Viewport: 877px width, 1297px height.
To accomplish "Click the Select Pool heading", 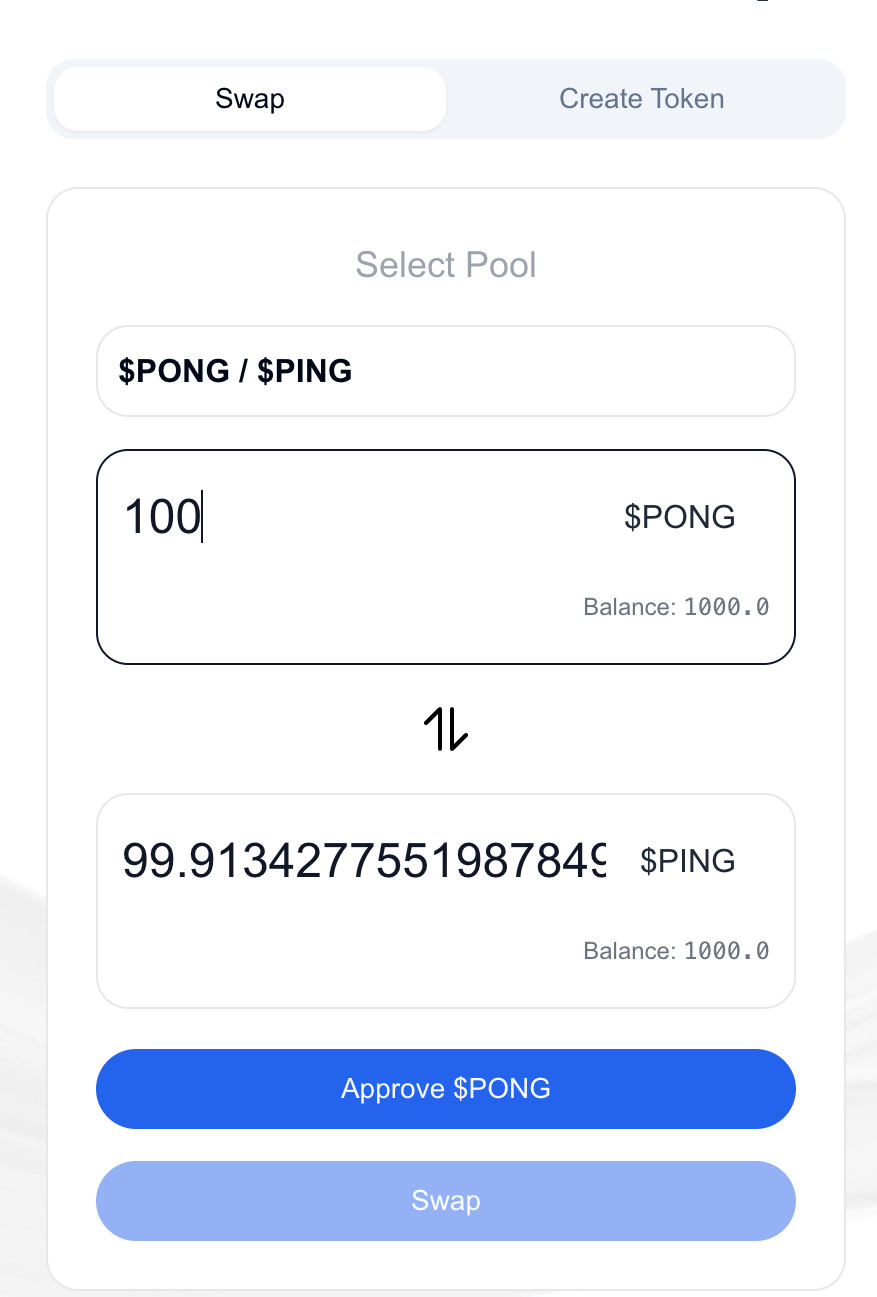I will point(446,264).
